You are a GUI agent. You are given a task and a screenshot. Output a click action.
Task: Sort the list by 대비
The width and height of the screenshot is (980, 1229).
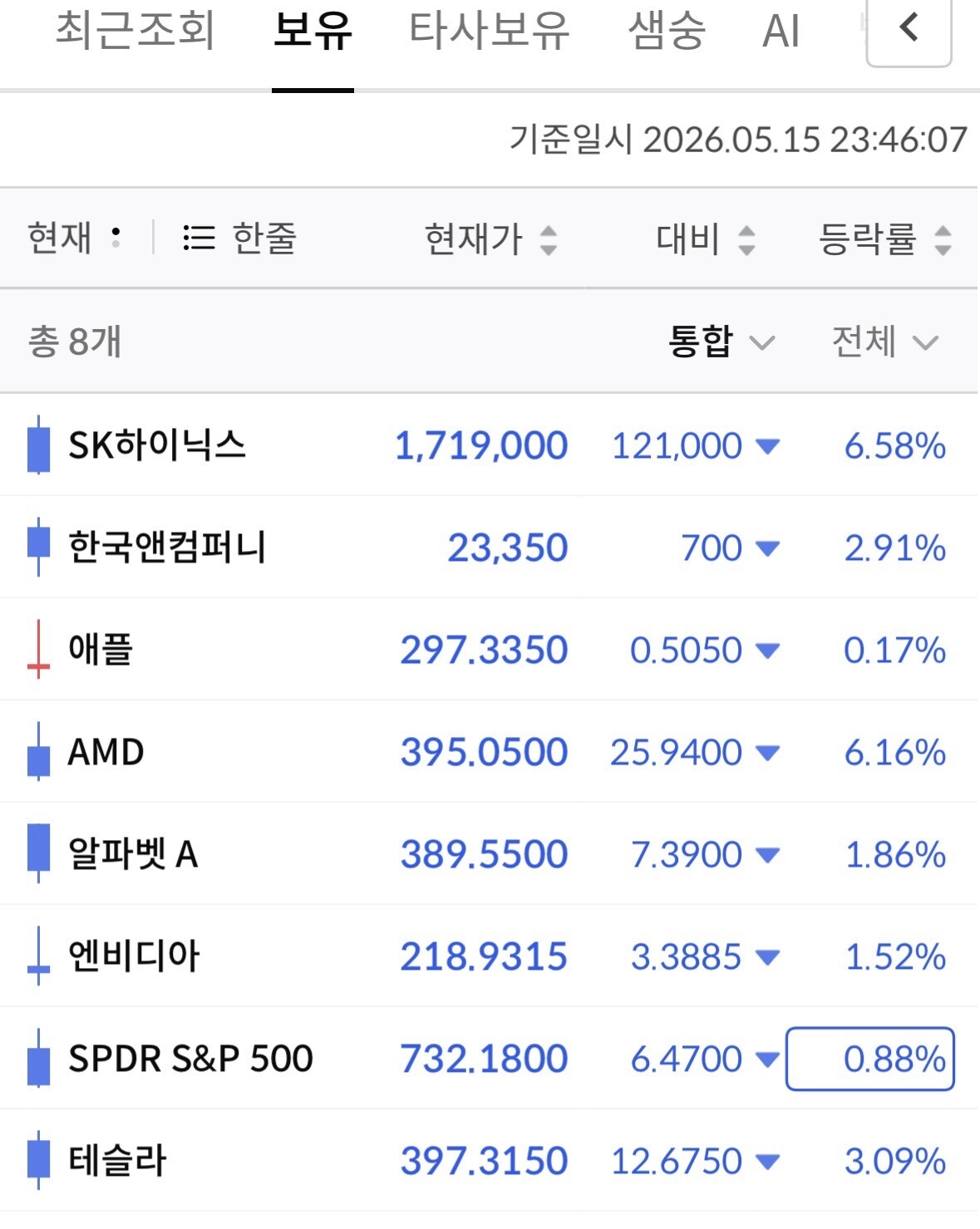click(x=706, y=239)
